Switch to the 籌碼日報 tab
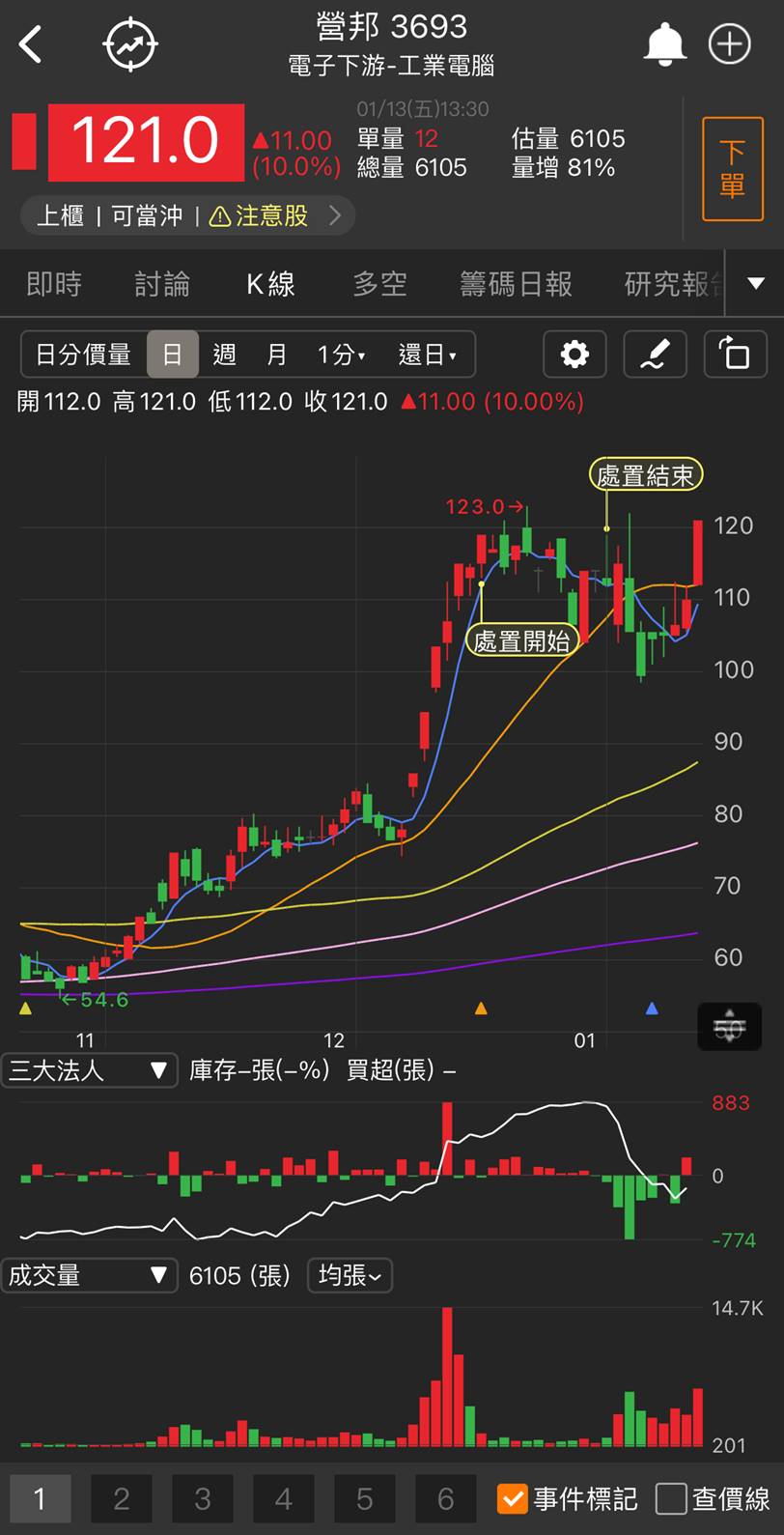Viewport: 784px width, 1535px height. click(x=516, y=284)
